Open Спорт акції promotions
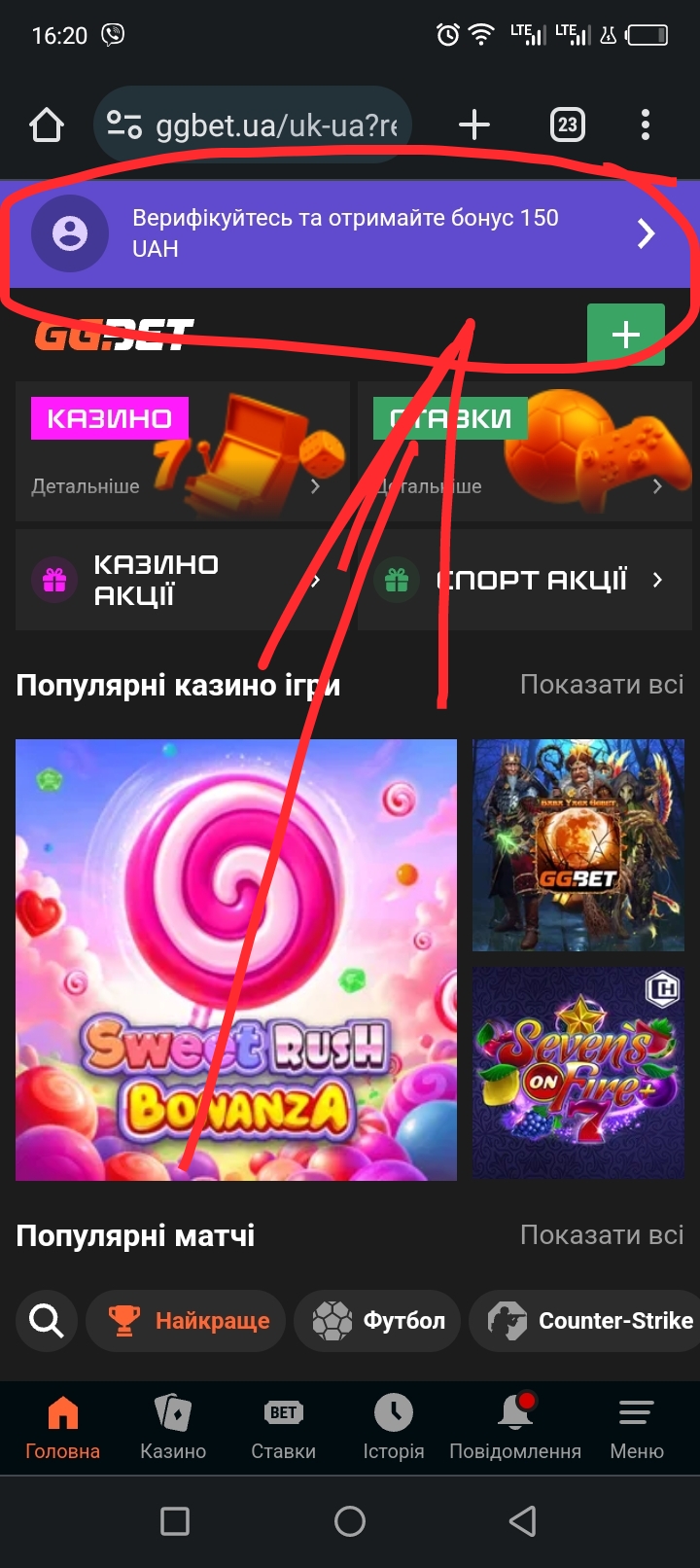 click(x=524, y=580)
